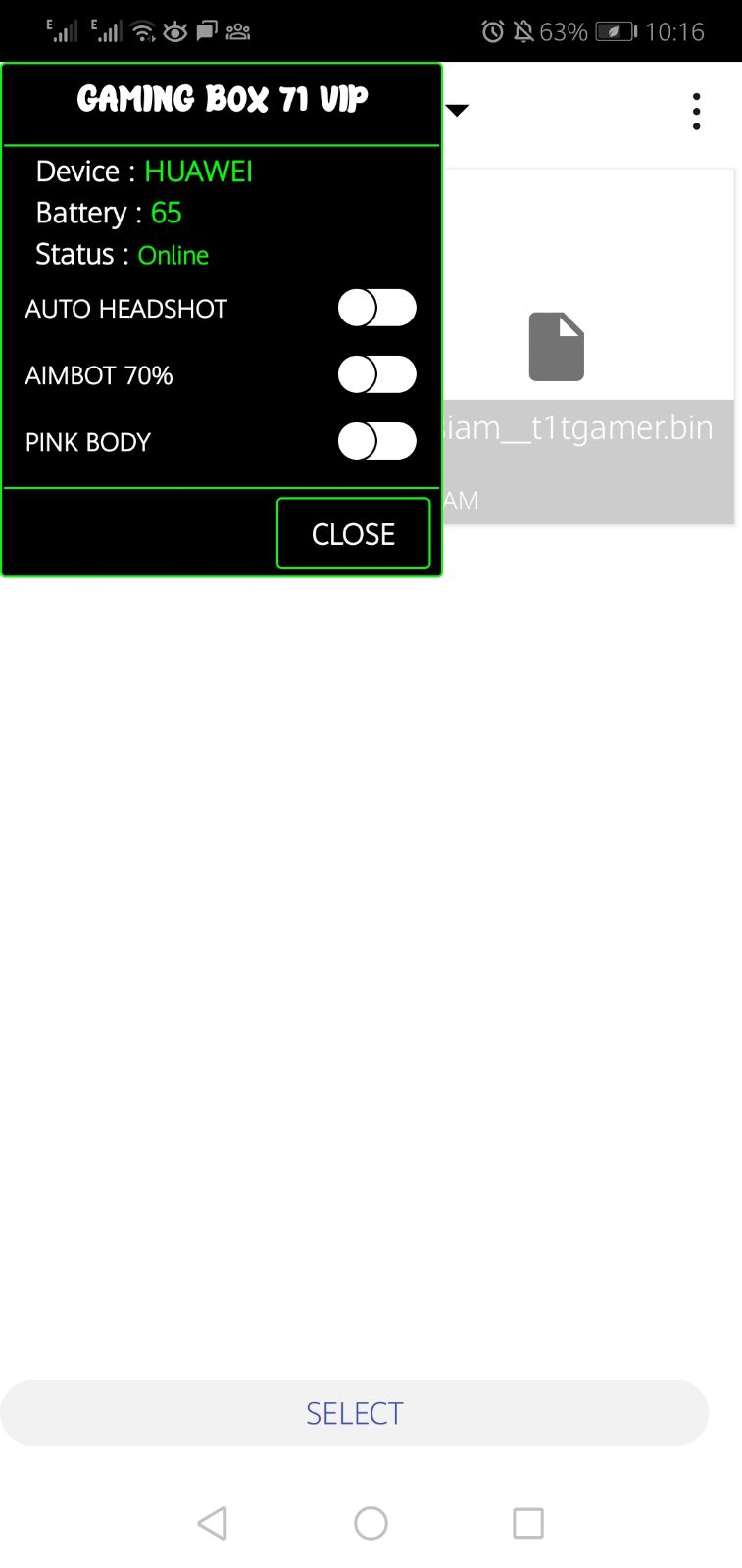Expand the dropdown arrow in the toolbar
The height and width of the screenshot is (1568, 742).
click(x=457, y=110)
